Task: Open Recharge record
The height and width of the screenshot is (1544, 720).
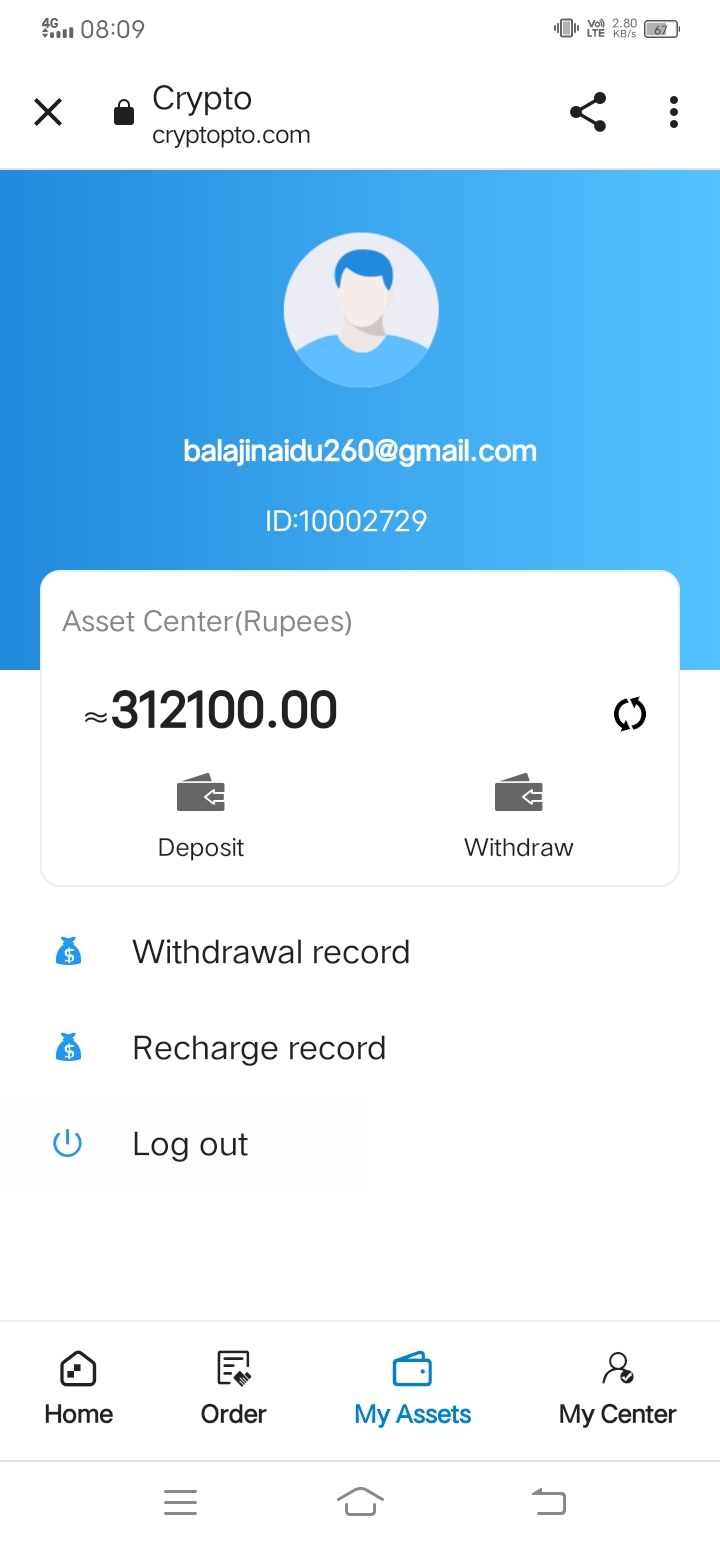Action: [x=258, y=1048]
